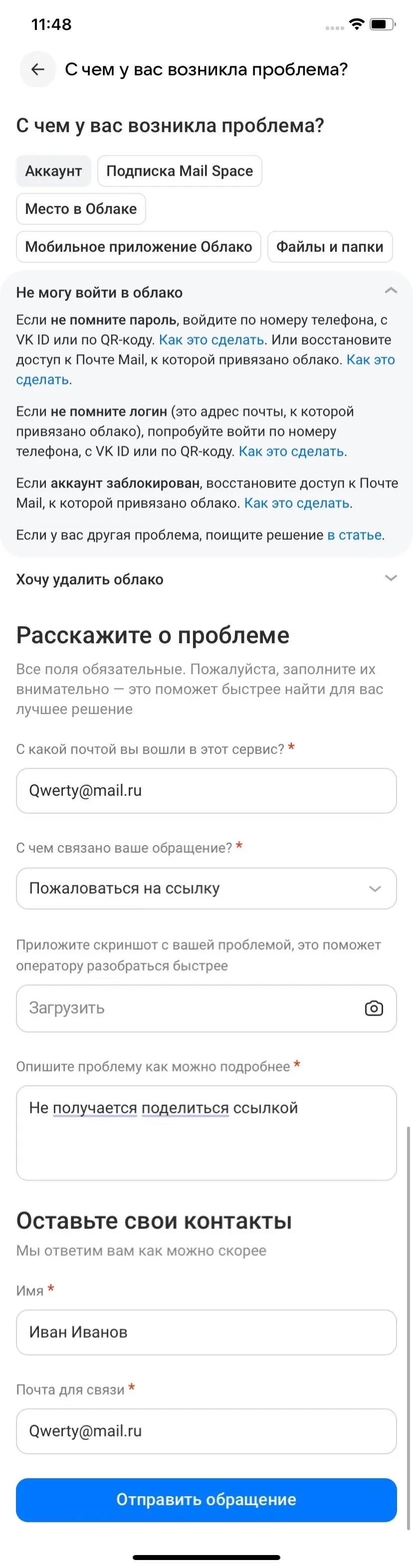Screen dimensions: 413x1568
Task: Choose the Файлы и папки chip
Action: click(x=330, y=246)
